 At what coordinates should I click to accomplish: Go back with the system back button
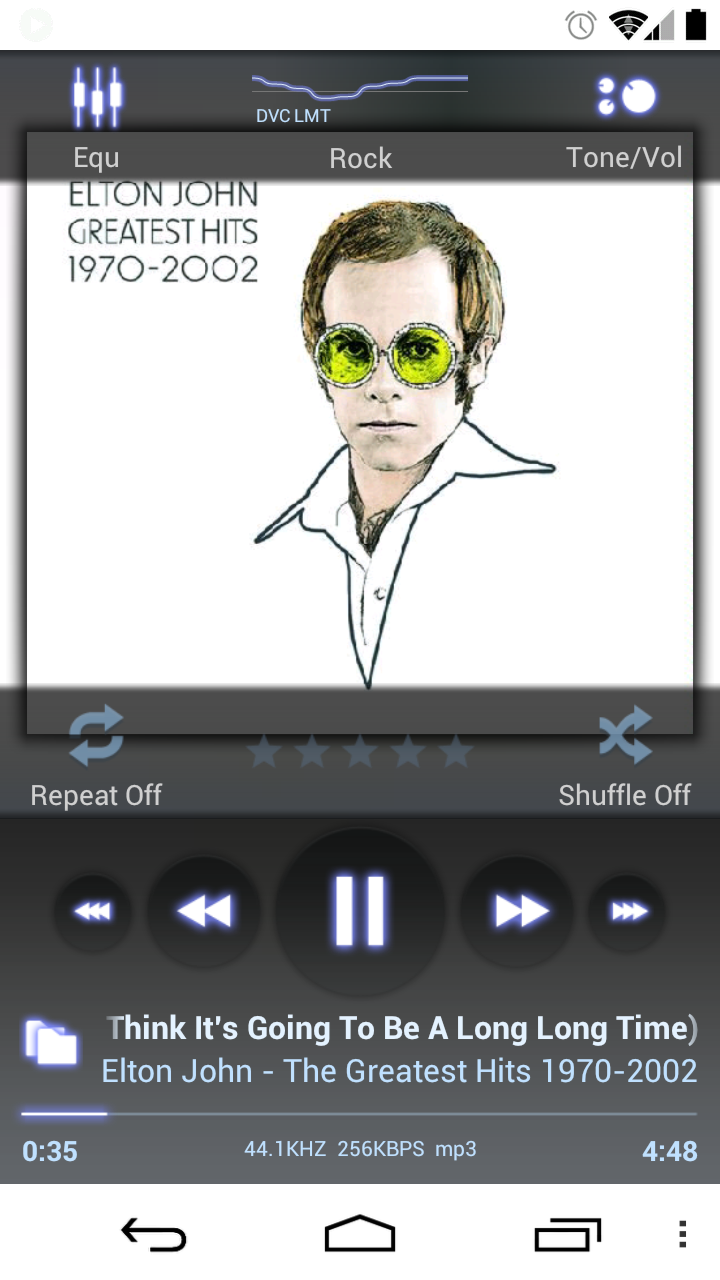tap(153, 1234)
